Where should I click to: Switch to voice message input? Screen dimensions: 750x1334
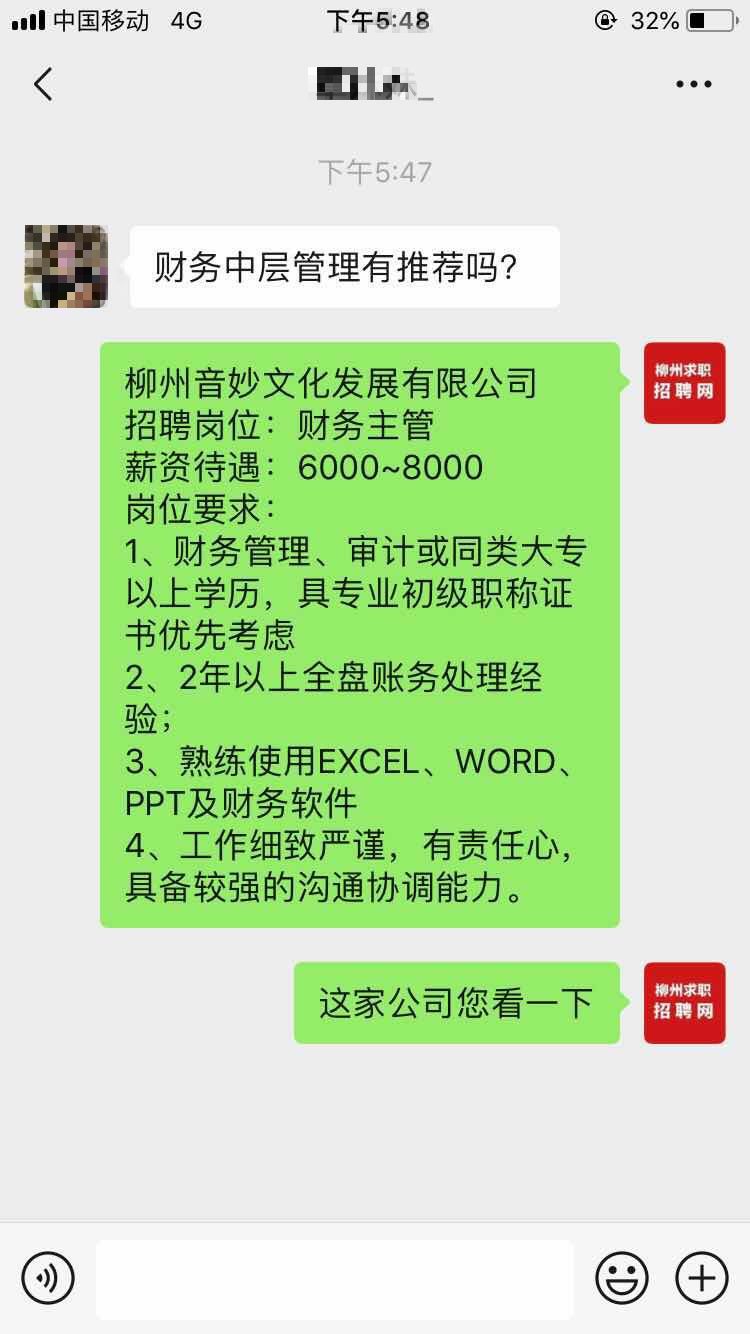click(x=48, y=1277)
